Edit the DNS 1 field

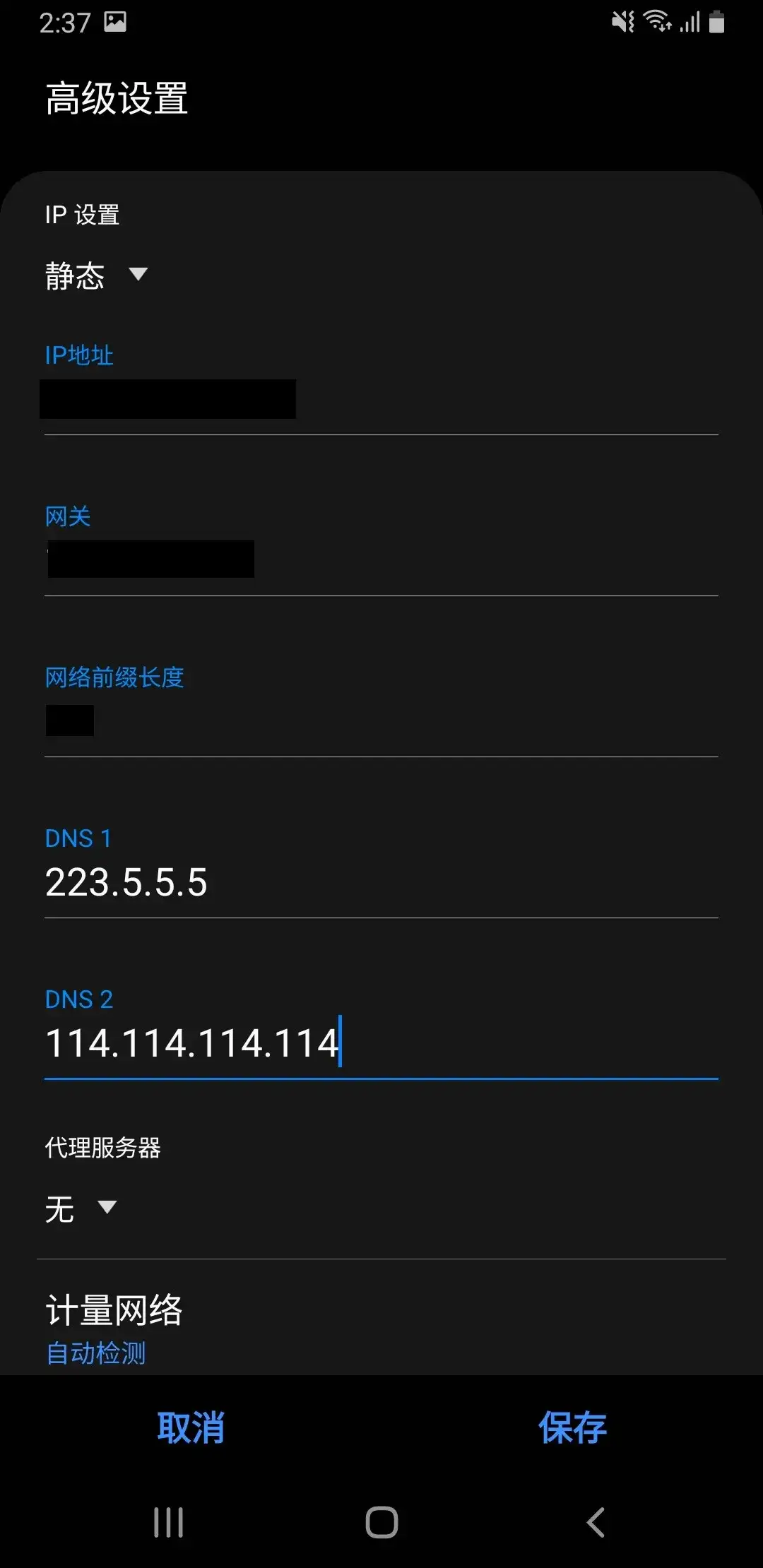(381, 883)
